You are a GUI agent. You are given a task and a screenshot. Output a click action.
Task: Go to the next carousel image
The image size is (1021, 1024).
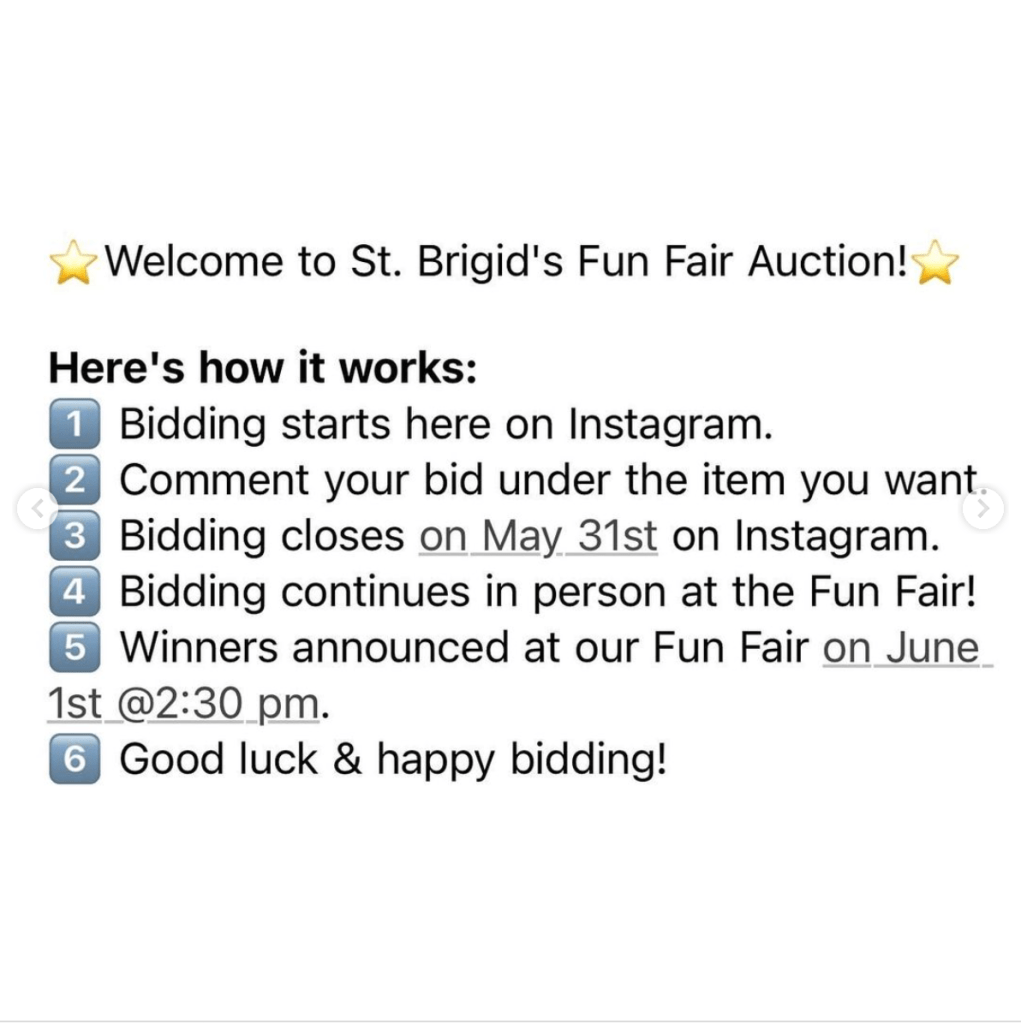tap(983, 509)
